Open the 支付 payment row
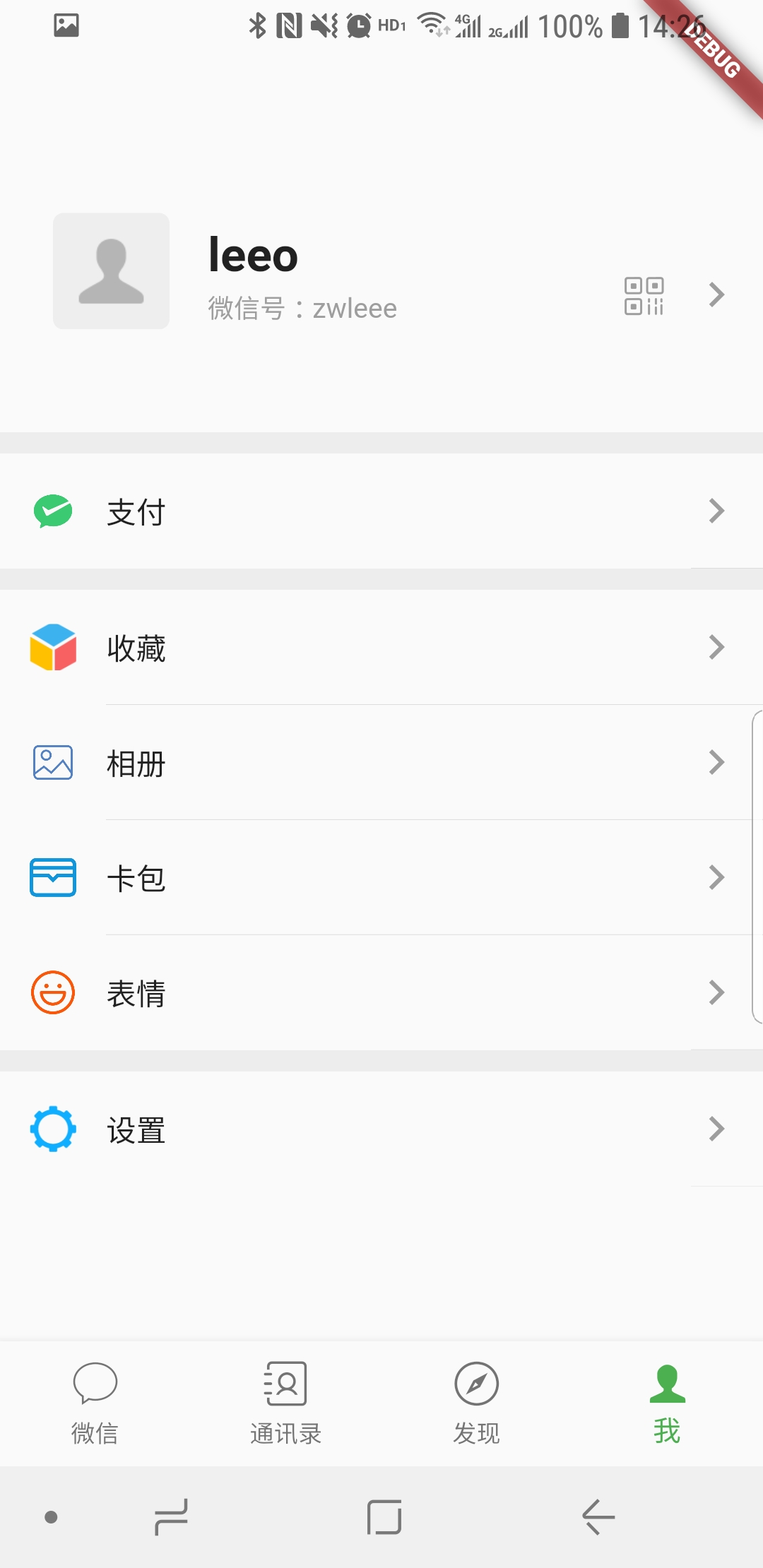Viewport: 763px width, 1568px height. 381,511
